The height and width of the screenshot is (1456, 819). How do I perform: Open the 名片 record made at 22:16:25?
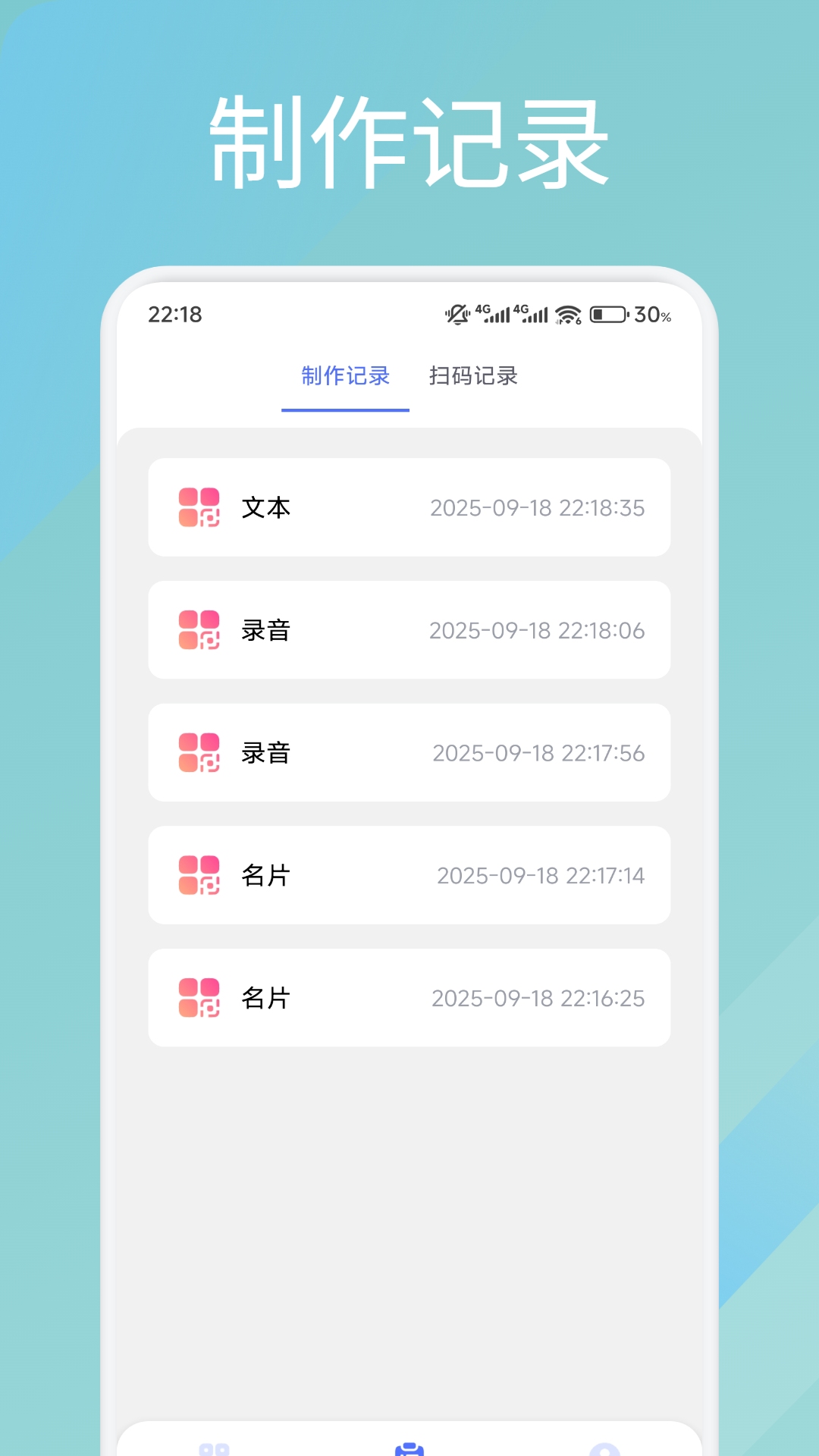coord(409,998)
